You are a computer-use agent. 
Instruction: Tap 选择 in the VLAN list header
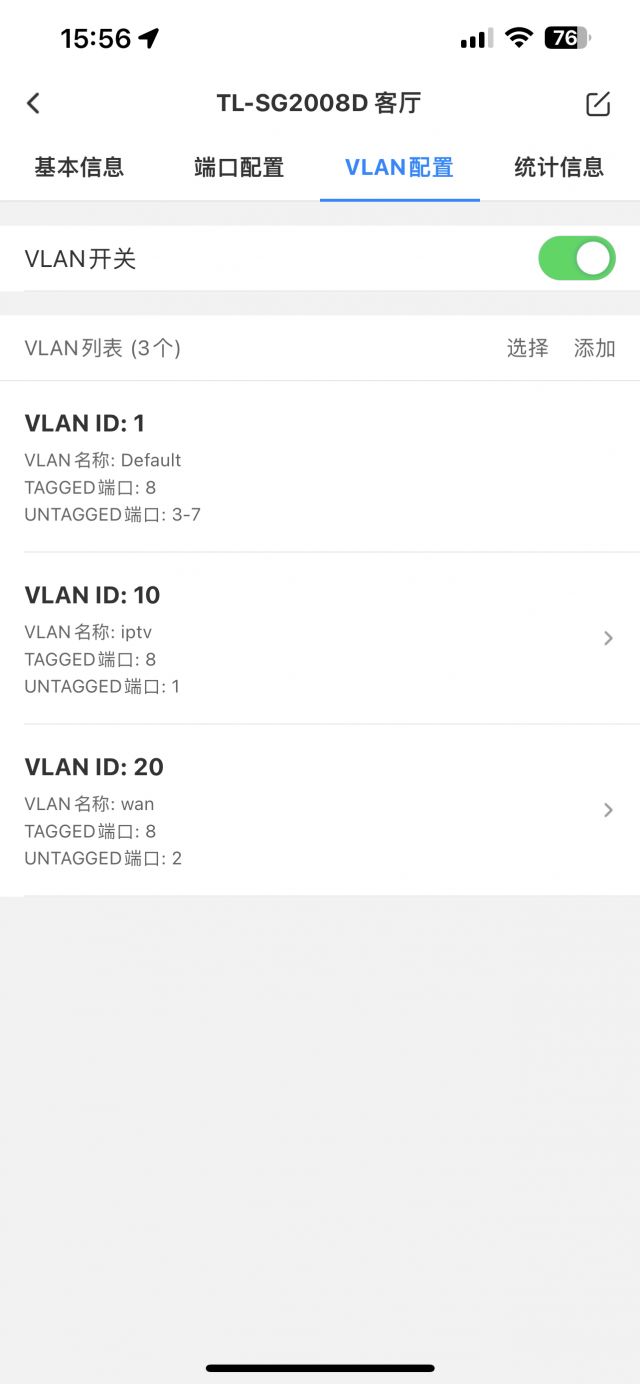pyautogui.click(x=527, y=348)
